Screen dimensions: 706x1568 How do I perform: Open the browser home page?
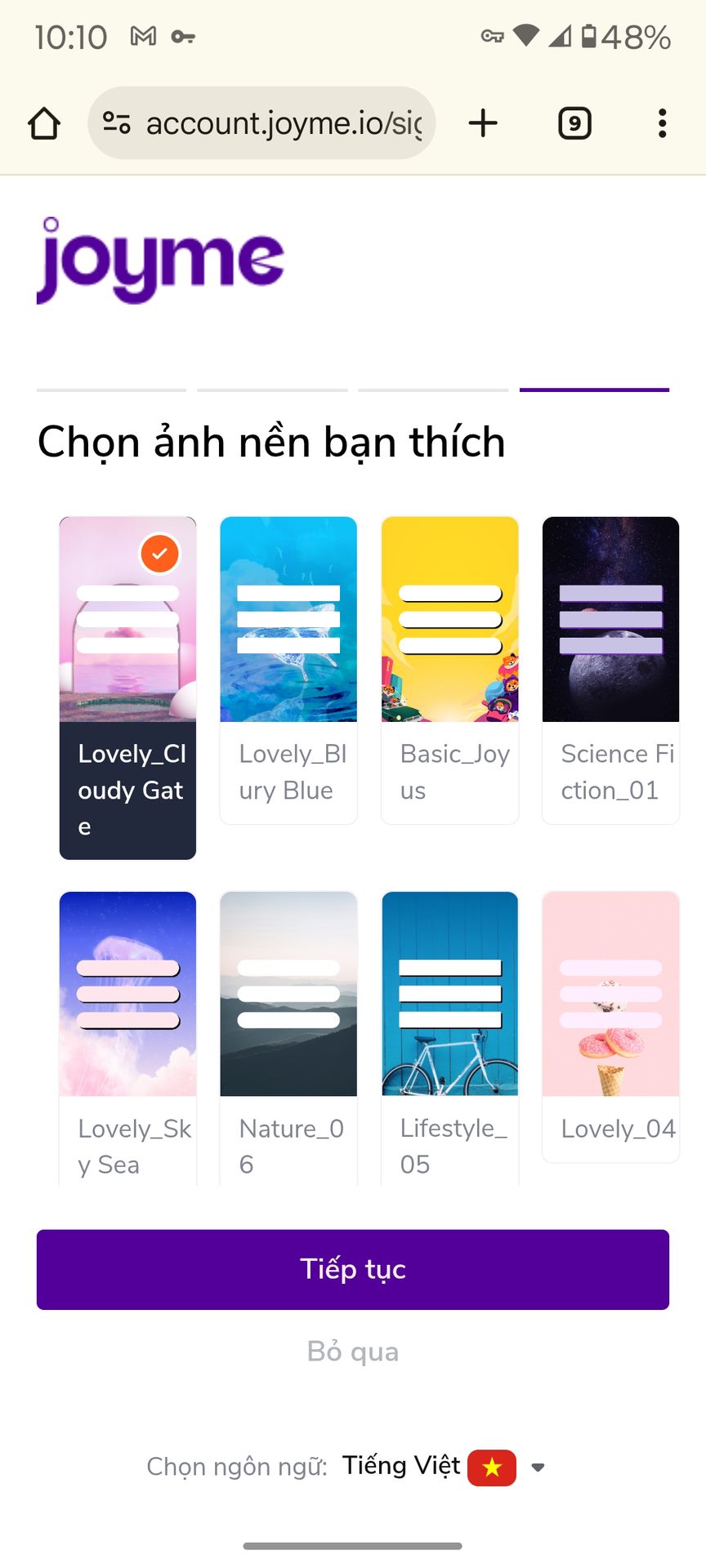[44, 123]
